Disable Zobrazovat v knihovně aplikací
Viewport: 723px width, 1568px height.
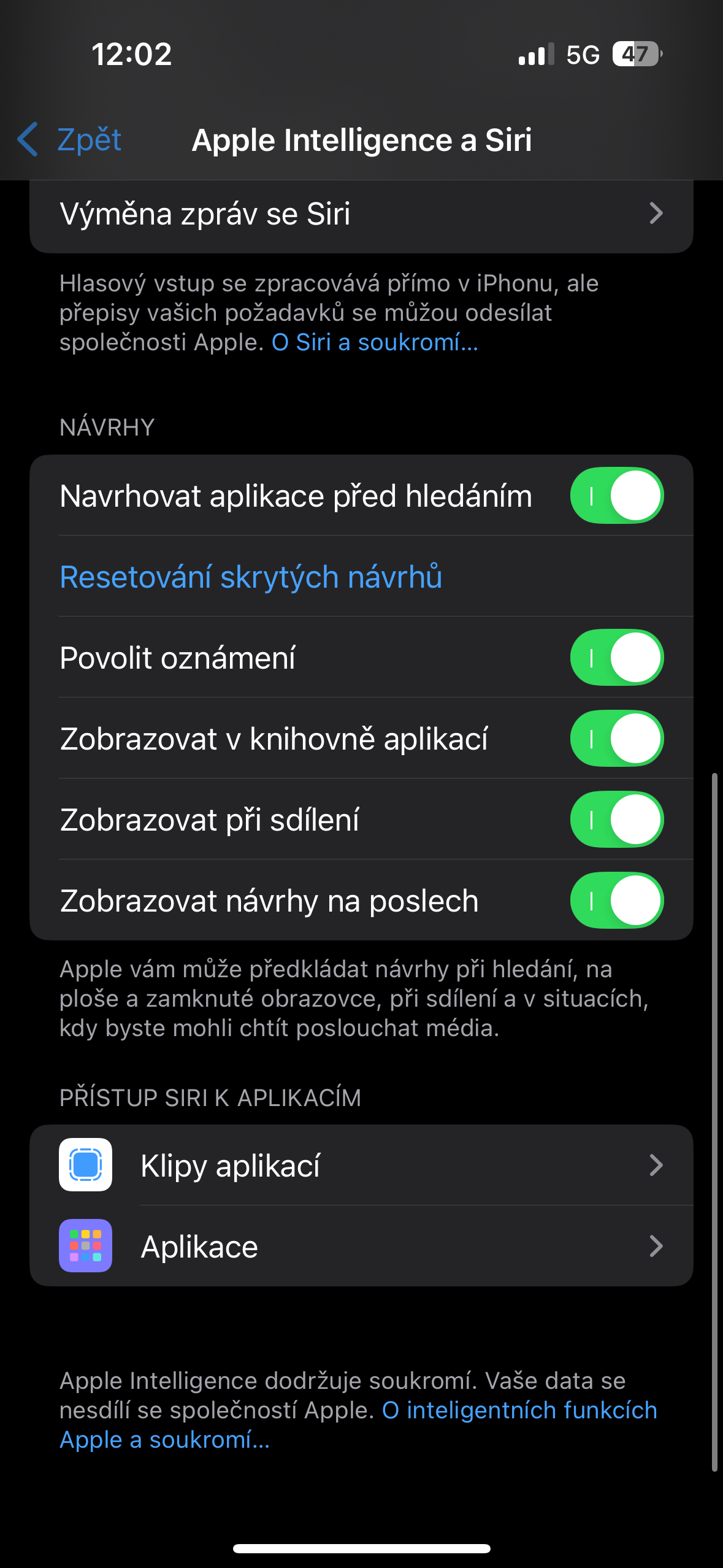(618, 739)
